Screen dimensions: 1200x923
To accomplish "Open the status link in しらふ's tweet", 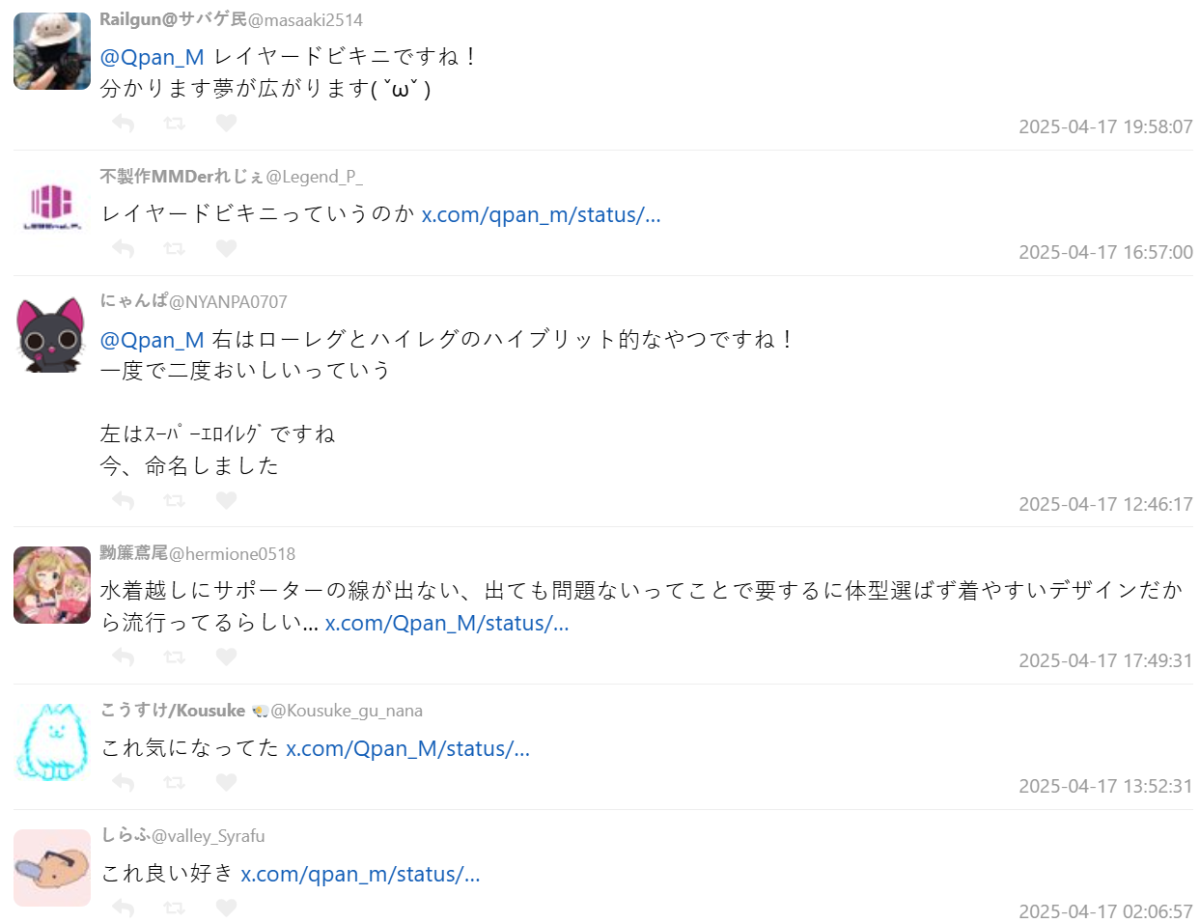I will (360, 874).
